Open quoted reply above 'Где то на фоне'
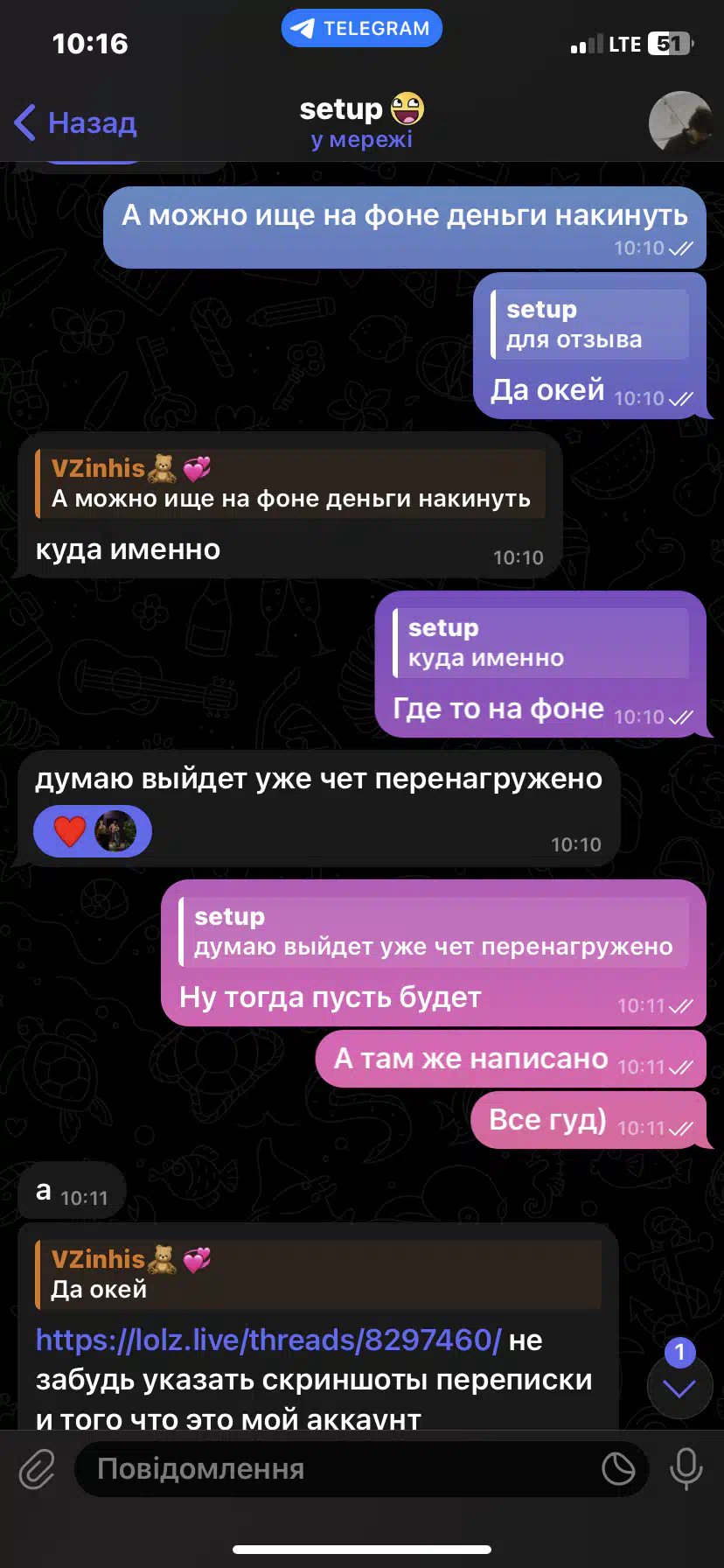 (541, 643)
